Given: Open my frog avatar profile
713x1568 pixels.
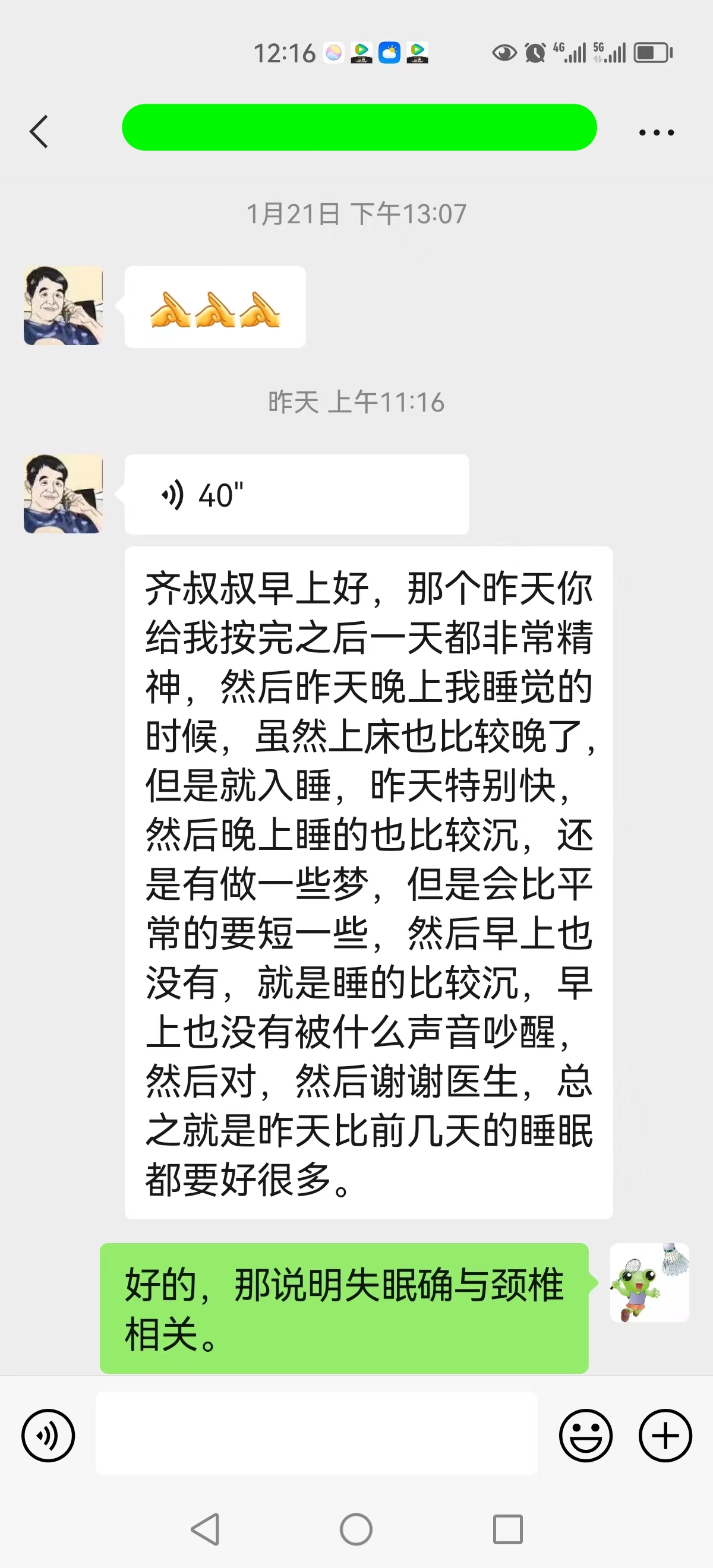Looking at the screenshot, I should click(x=649, y=1282).
